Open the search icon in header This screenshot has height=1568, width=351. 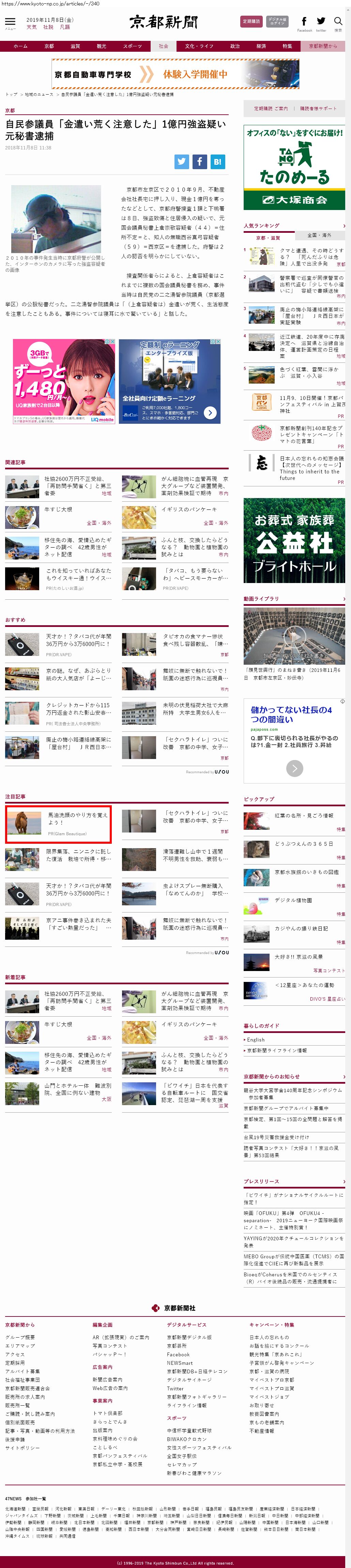point(338,22)
